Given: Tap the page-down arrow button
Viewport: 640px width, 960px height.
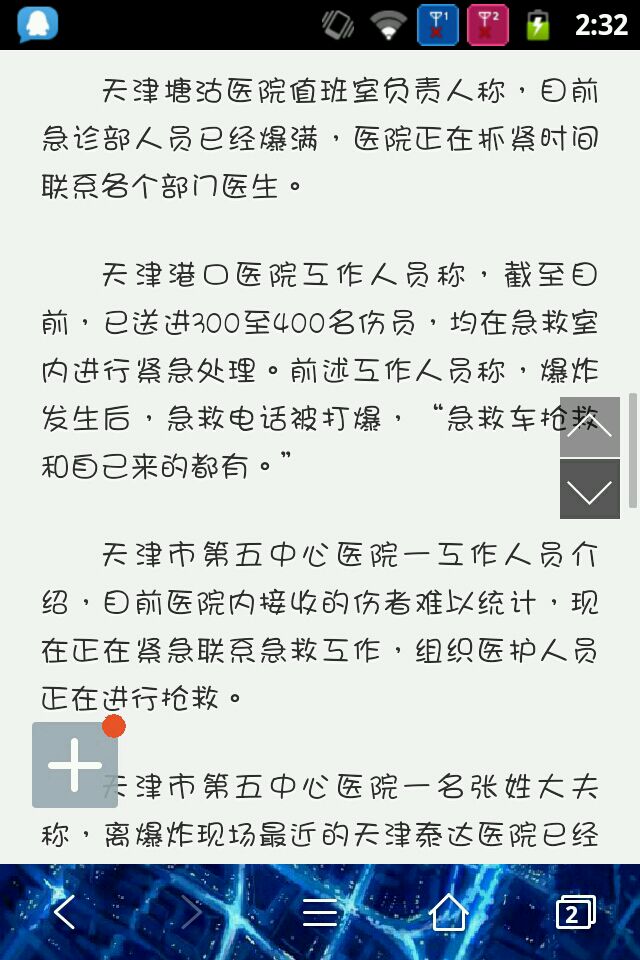Looking at the screenshot, I should tap(589, 490).
